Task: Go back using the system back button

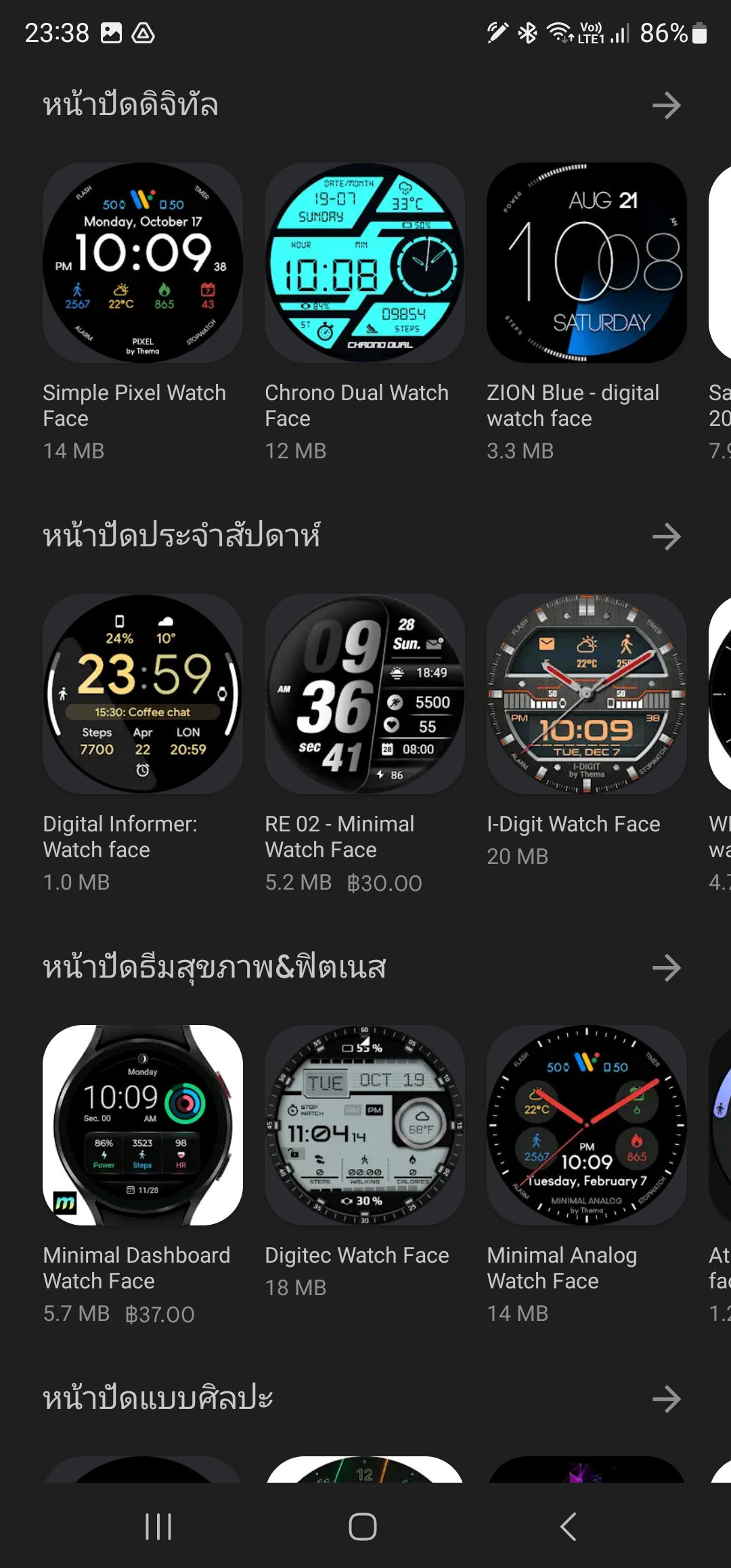Action: 569,1527
